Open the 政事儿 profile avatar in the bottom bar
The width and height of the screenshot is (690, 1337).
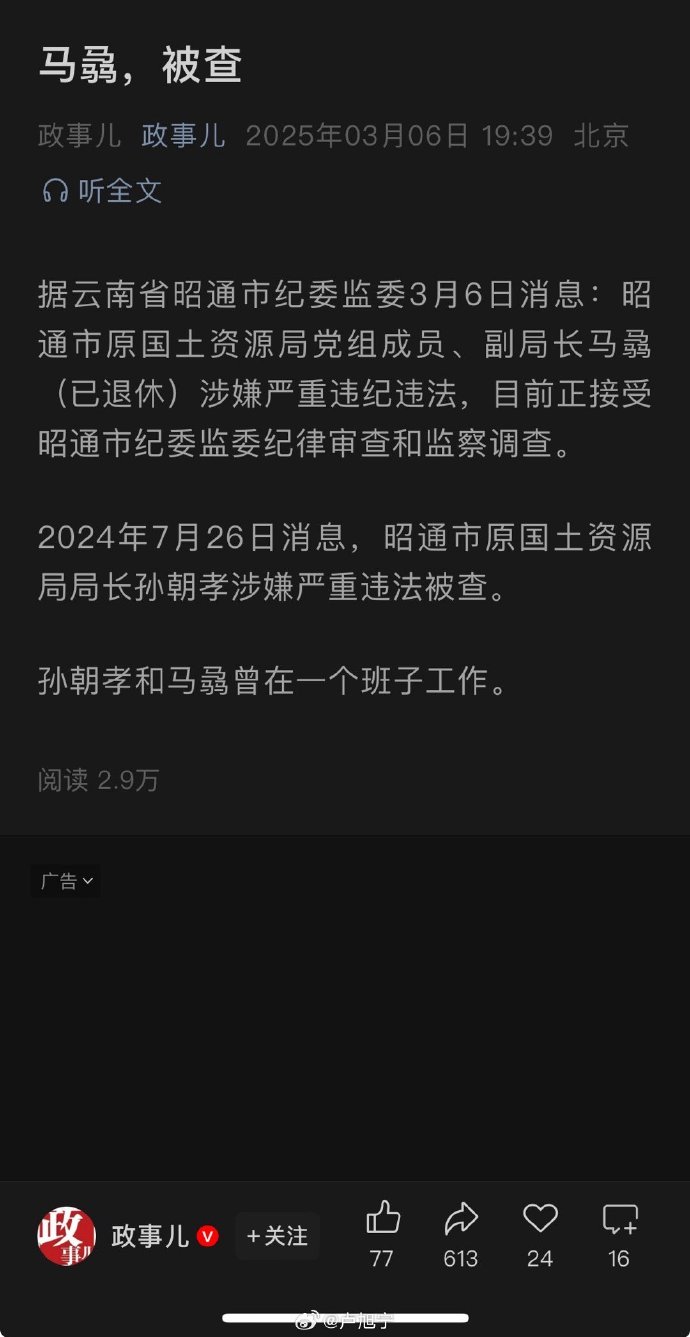[x=67, y=1236]
